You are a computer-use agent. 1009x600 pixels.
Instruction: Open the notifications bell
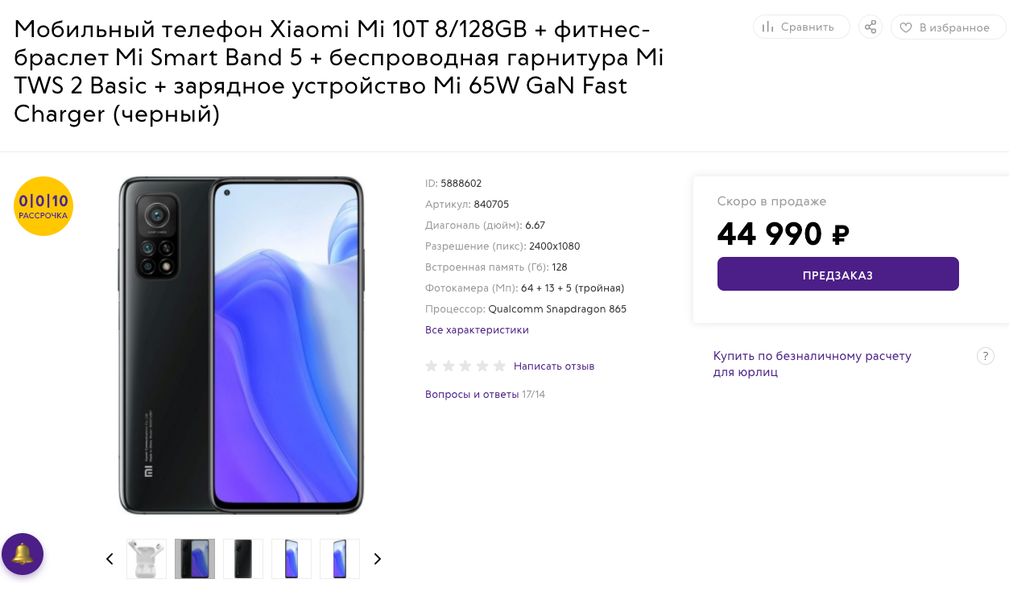coord(23,554)
